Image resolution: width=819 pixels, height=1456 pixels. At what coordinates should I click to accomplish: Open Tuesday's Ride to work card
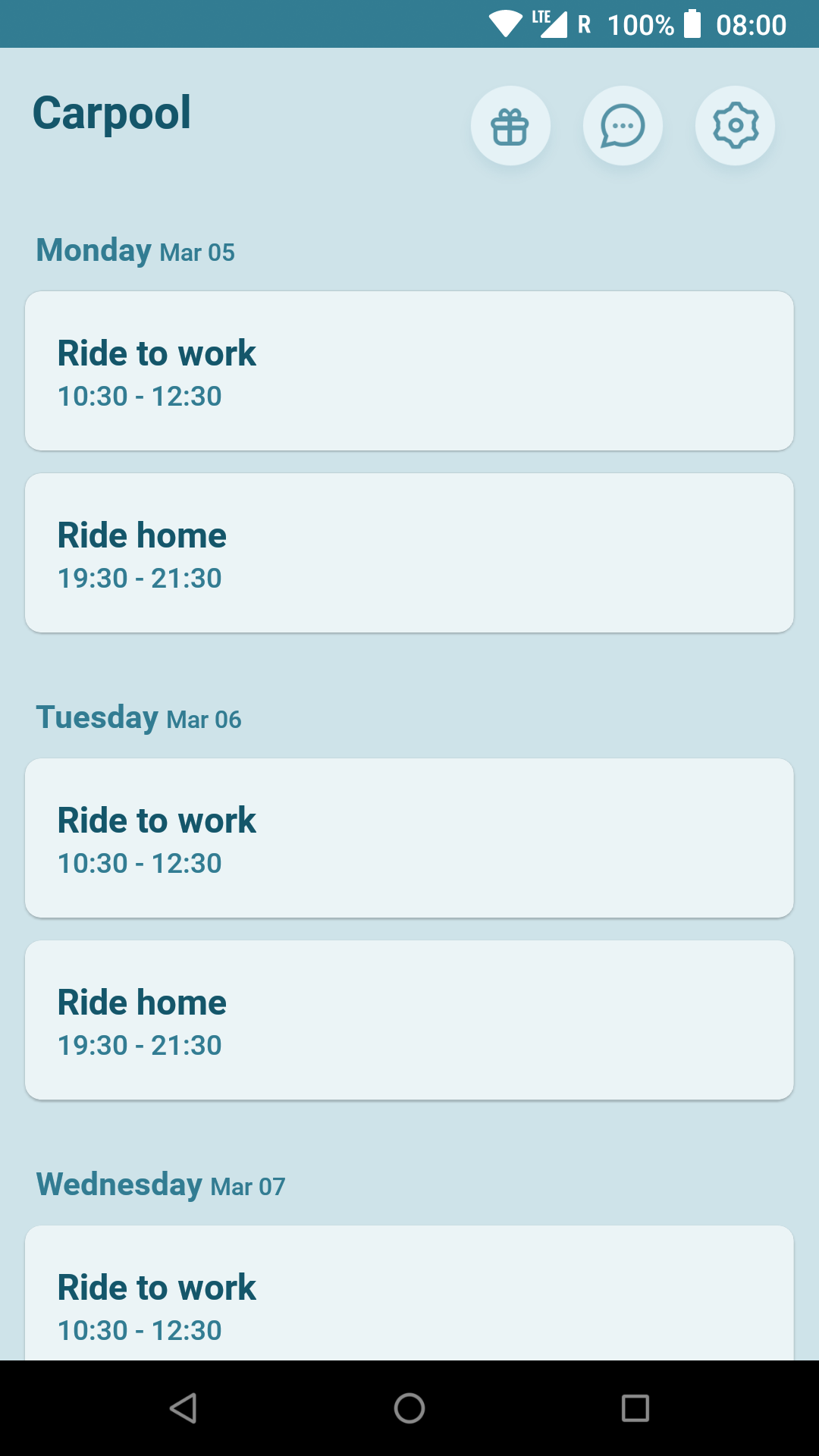pyautogui.click(x=409, y=836)
